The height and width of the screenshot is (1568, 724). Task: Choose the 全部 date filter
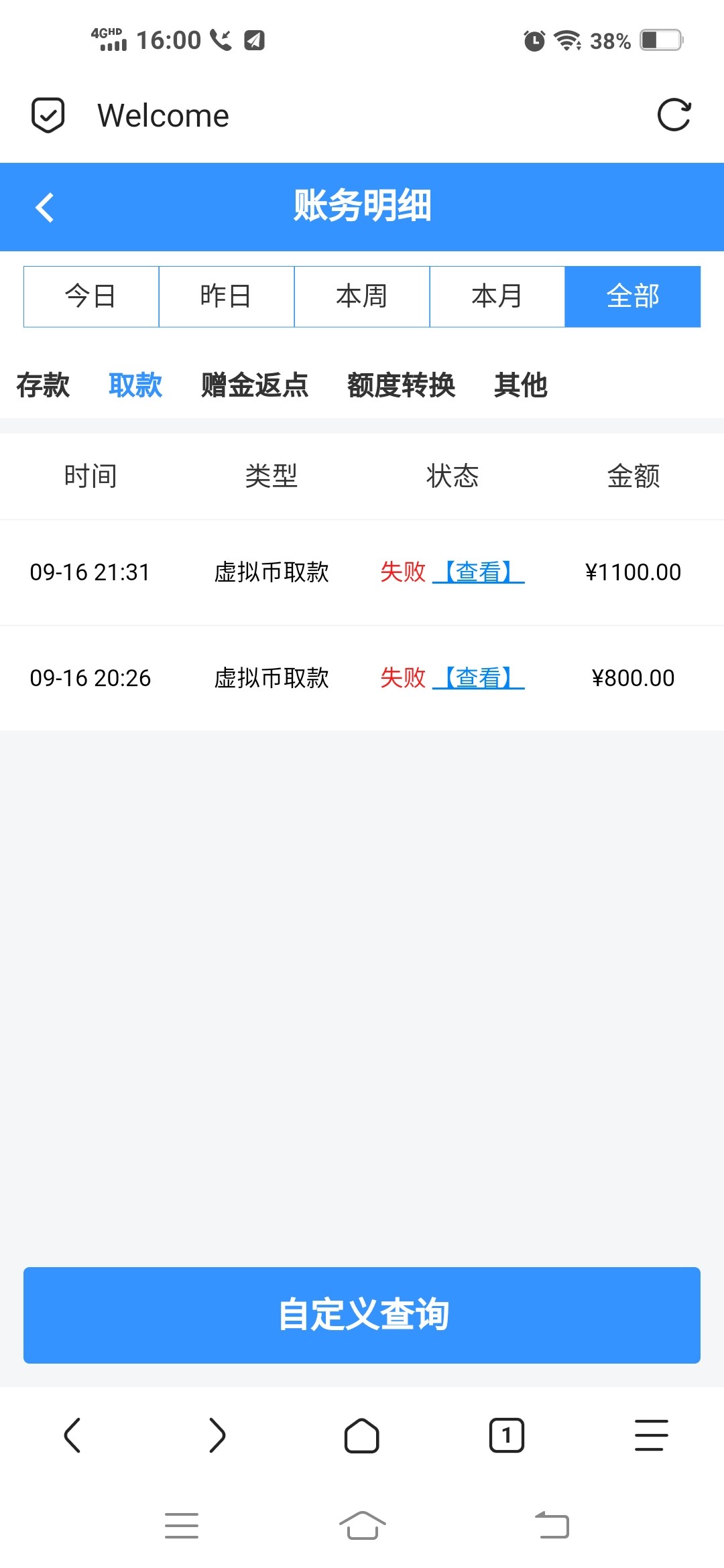click(633, 296)
